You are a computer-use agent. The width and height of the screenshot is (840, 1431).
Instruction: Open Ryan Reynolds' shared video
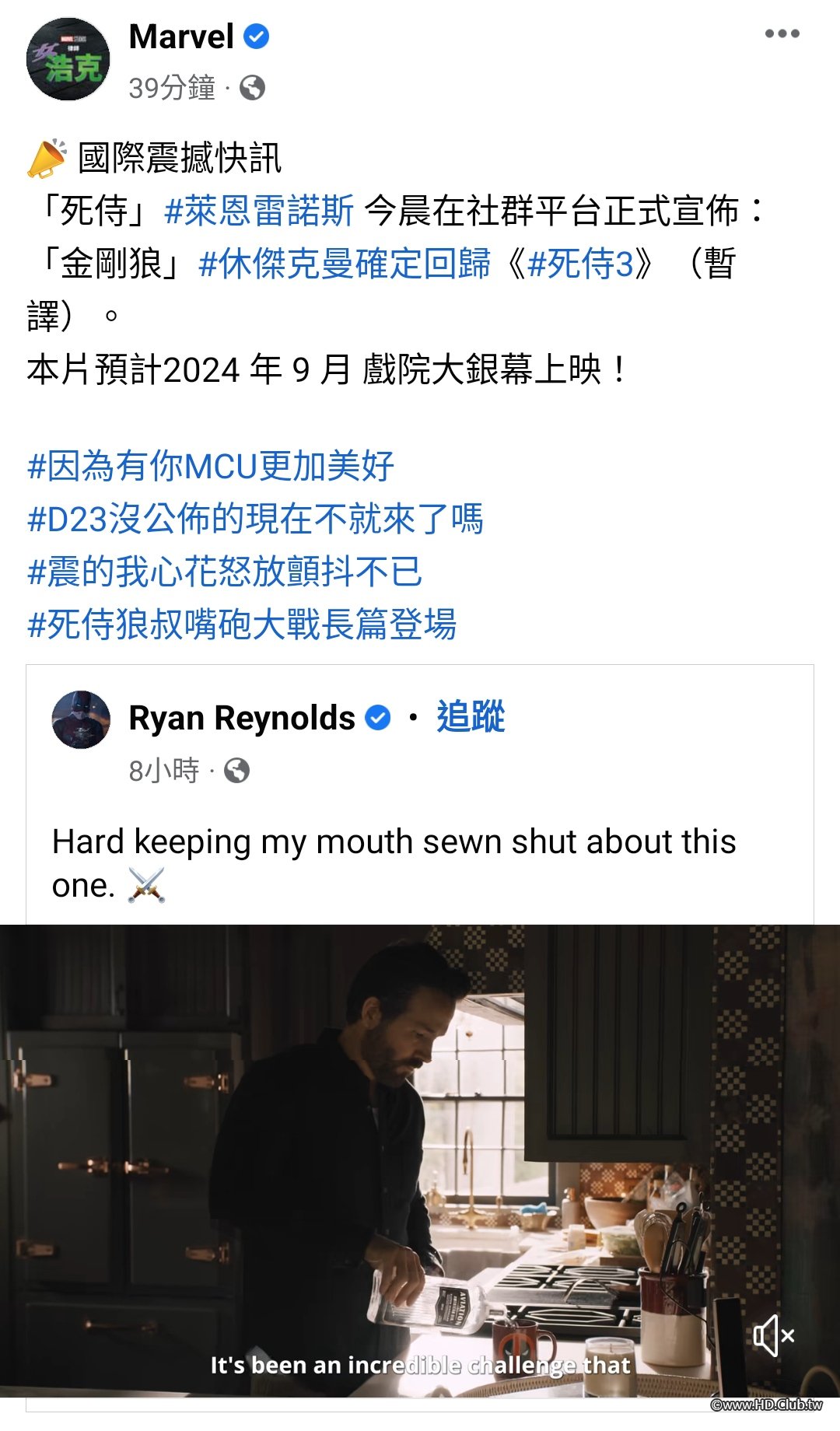420,1151
